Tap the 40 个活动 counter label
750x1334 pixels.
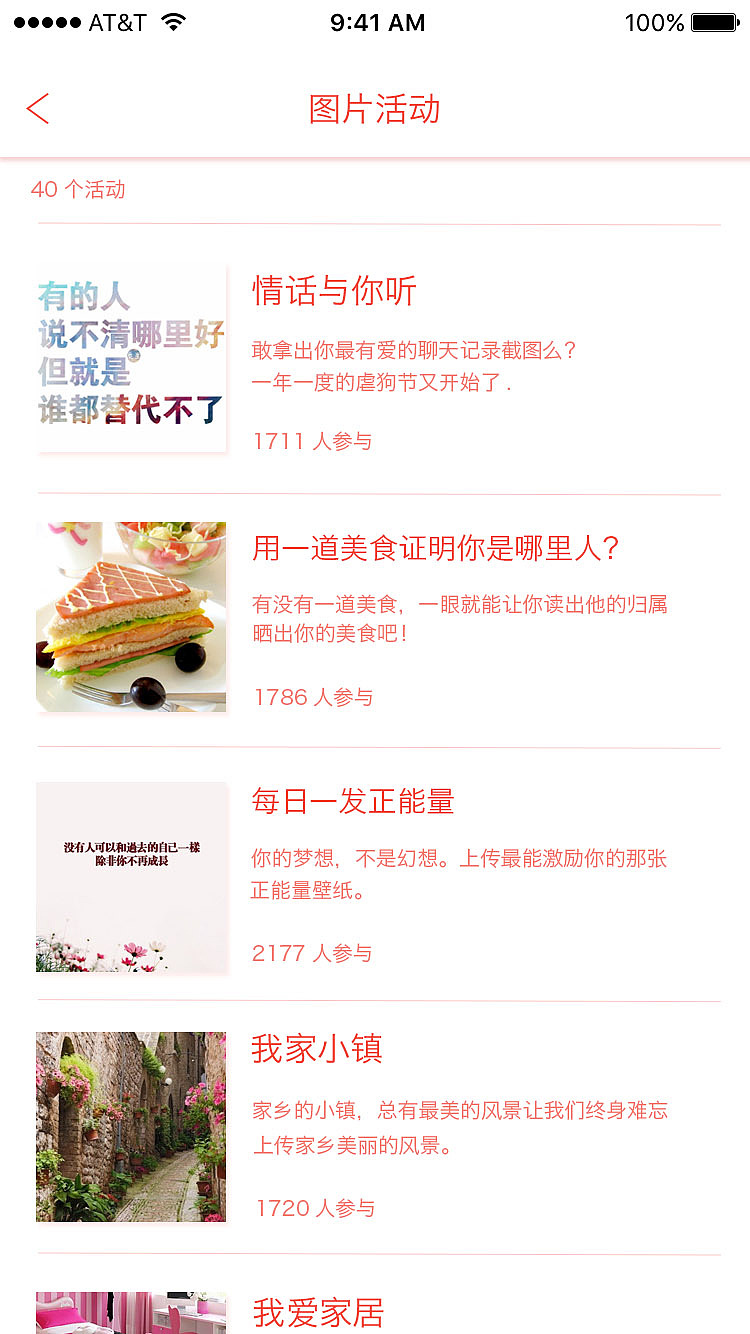pos(78,189)
